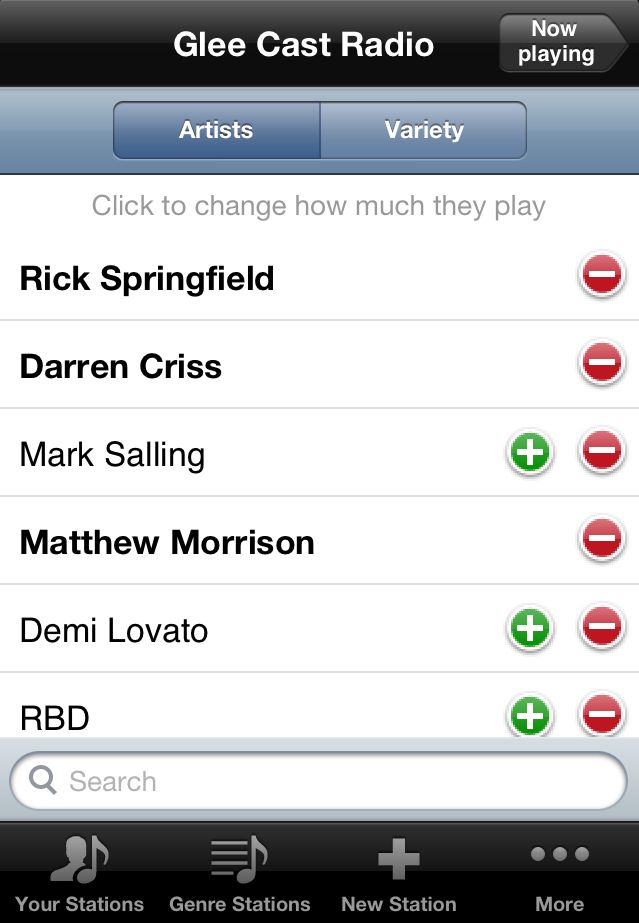Open Your Stations tab
The width and height of the screenshot is (639, 923).
tap(80, 874)
